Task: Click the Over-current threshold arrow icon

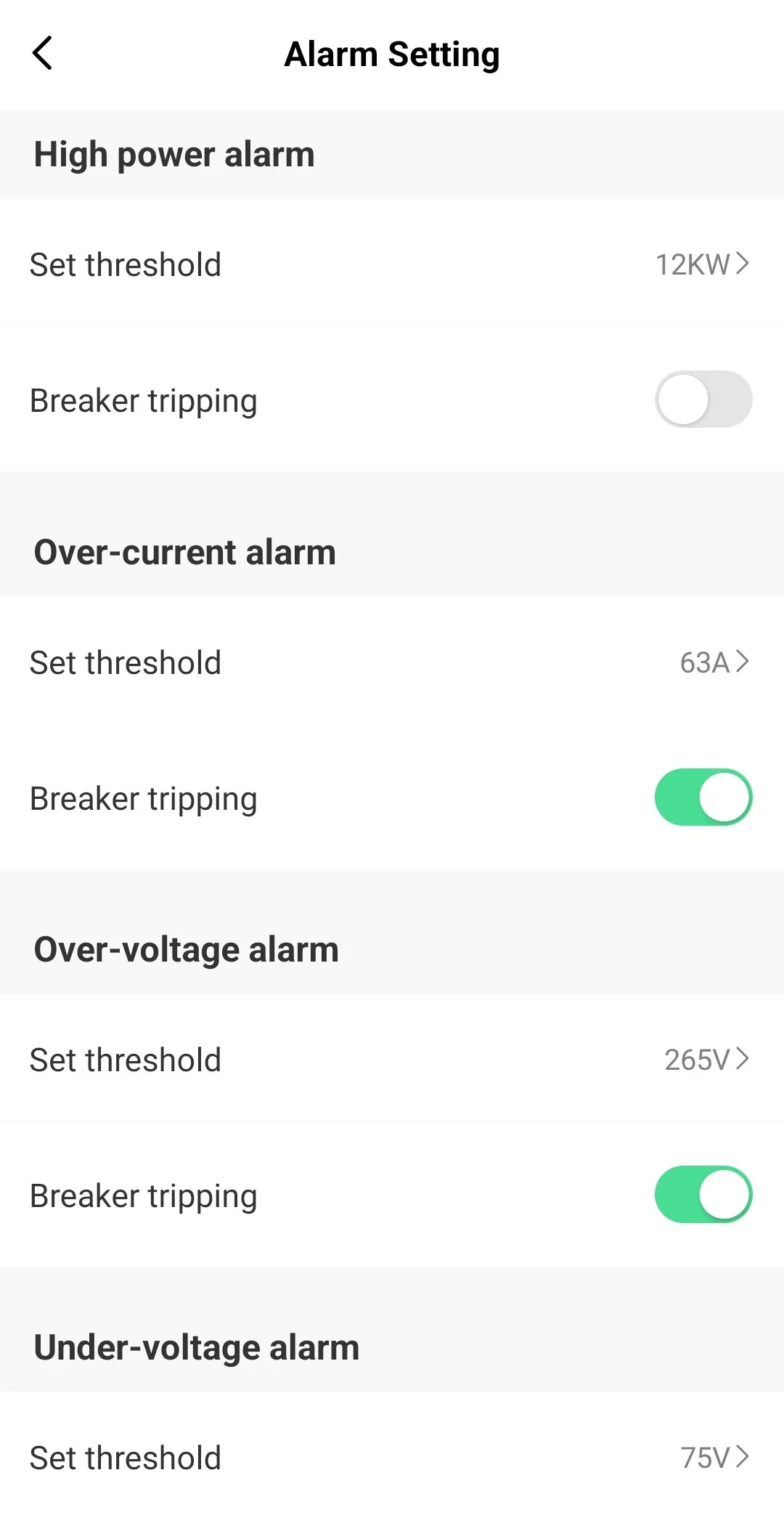Action: pos(743,662)
